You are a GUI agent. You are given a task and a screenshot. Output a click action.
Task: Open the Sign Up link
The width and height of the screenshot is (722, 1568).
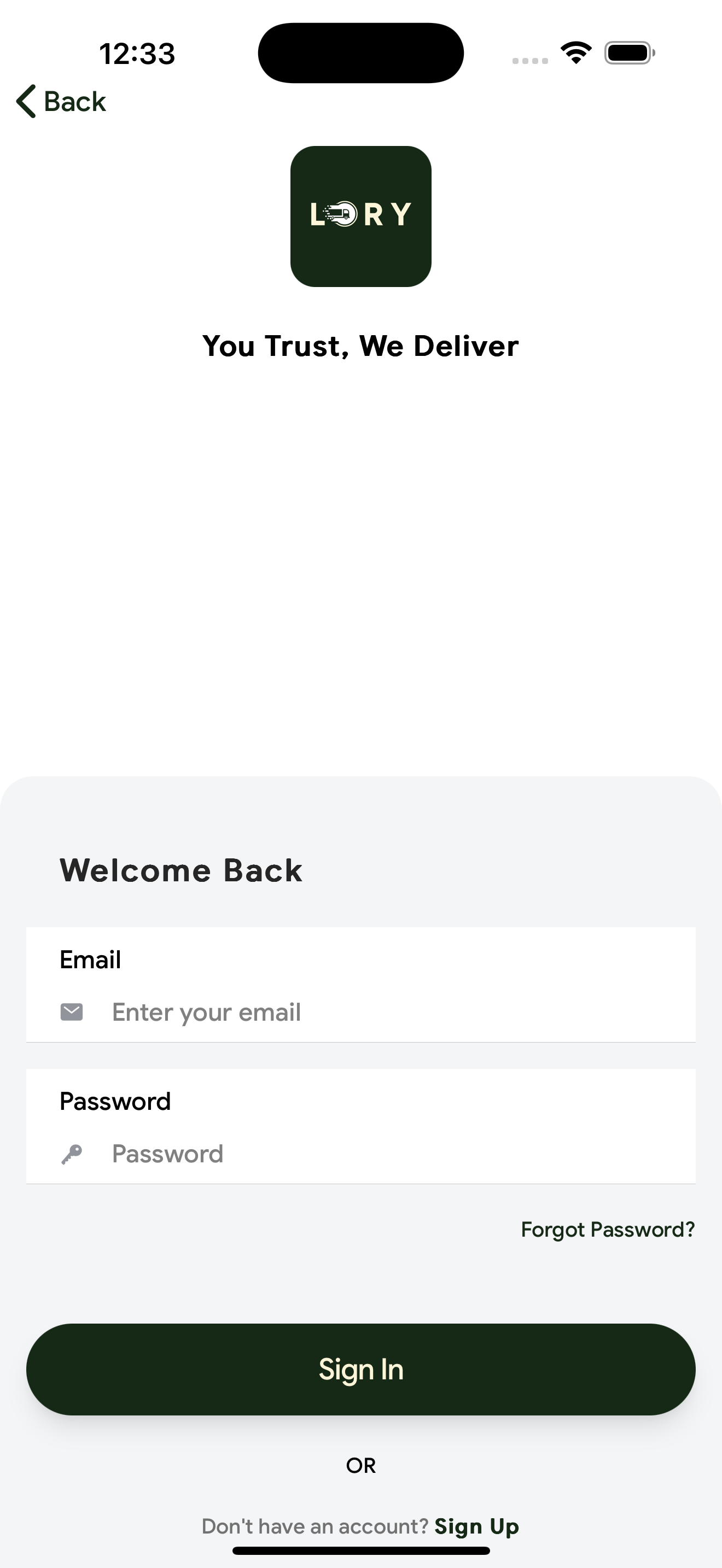(x=476, y=1526)
